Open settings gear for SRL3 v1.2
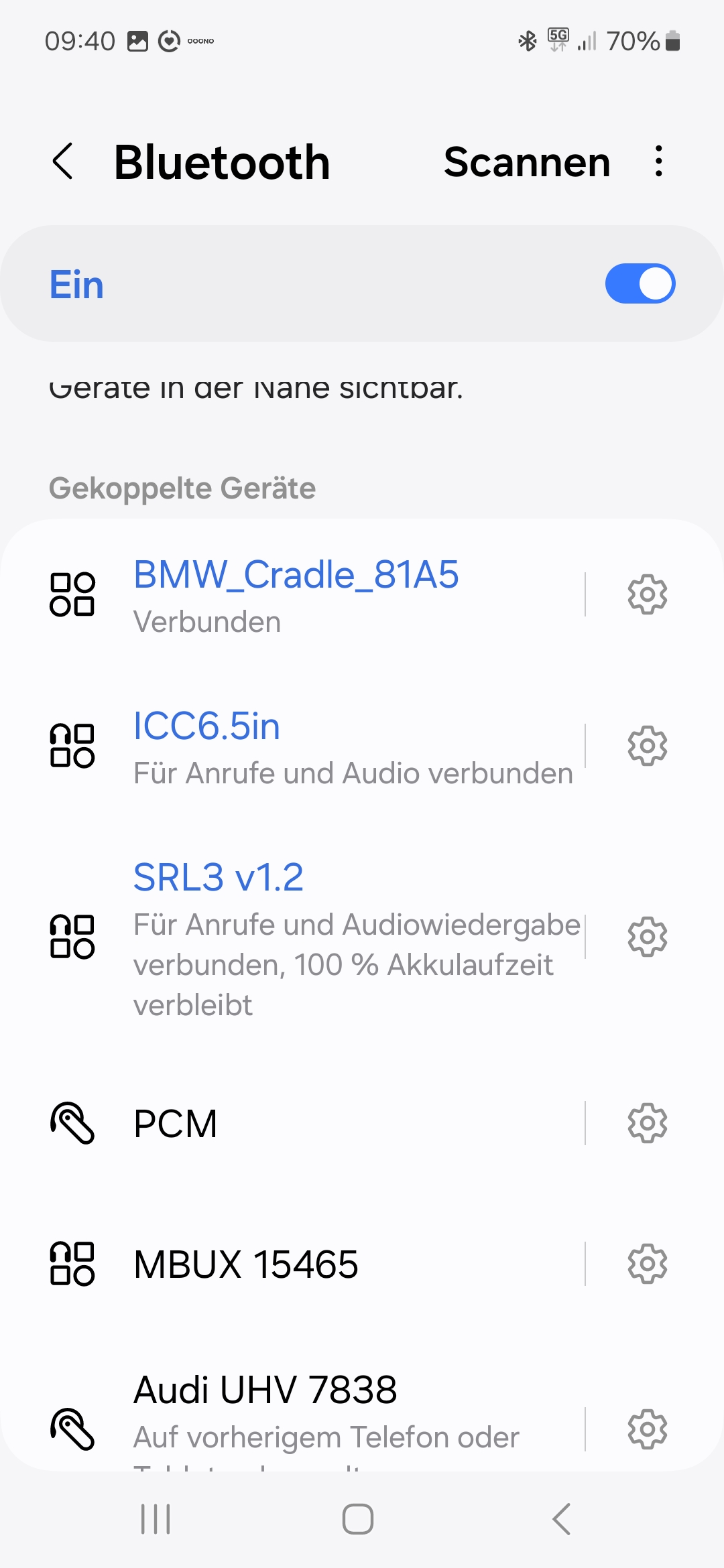This screenshot has width=724, height=1568. tap(647, 937)
